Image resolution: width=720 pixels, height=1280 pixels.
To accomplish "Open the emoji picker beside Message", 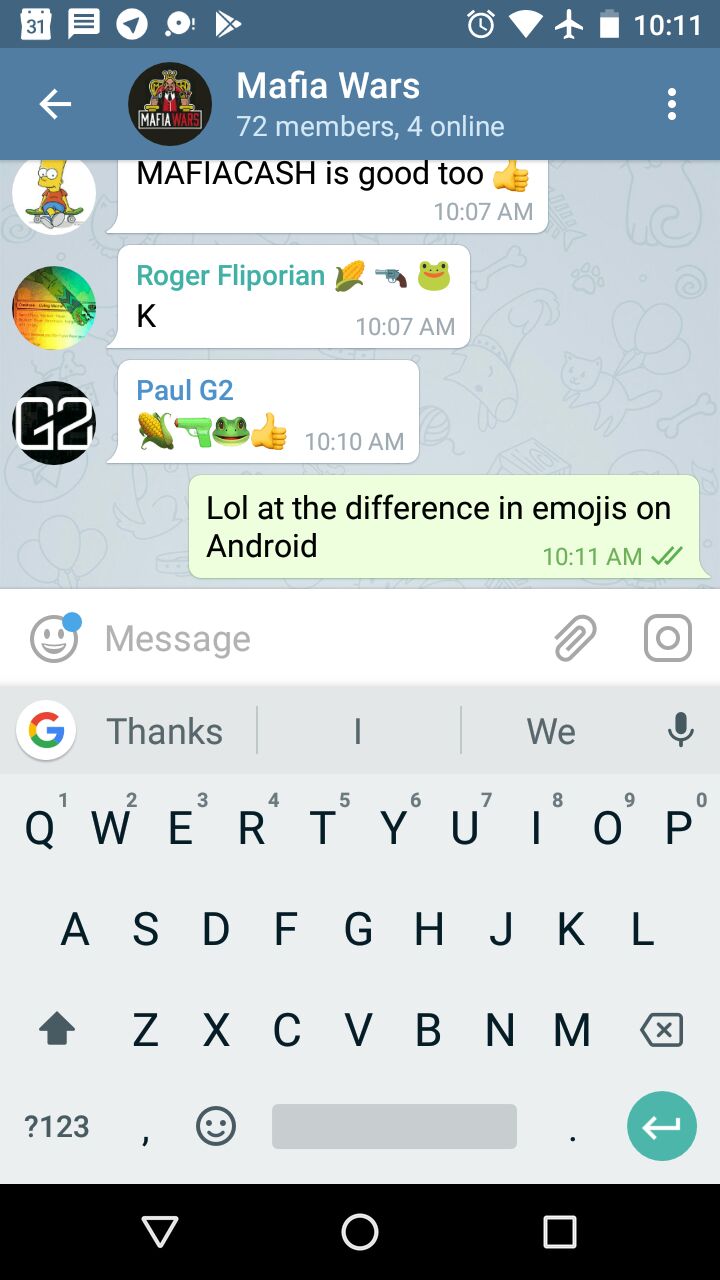I will (x=54, y=638).
